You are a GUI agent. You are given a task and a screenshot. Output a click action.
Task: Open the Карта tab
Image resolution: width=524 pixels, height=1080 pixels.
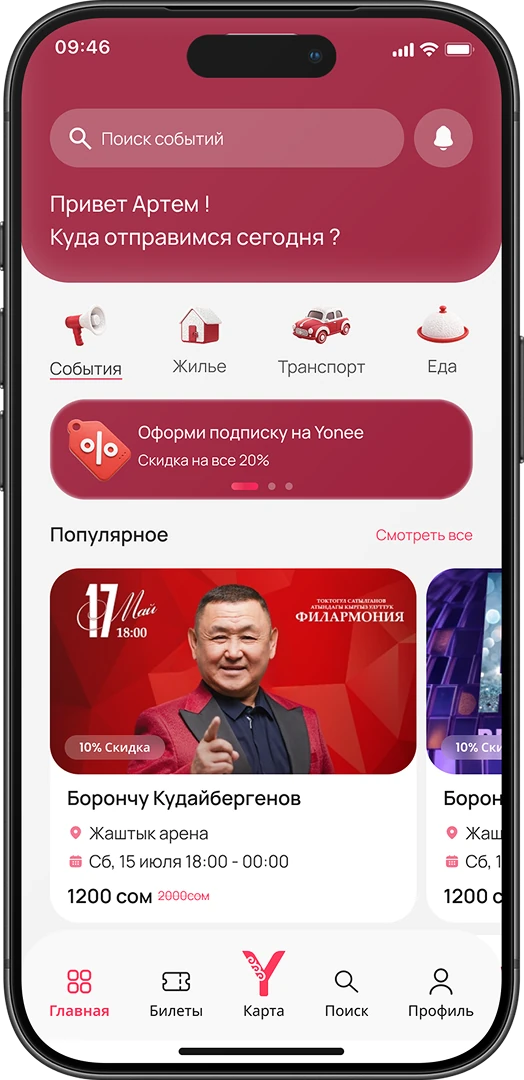click(263, 985)
